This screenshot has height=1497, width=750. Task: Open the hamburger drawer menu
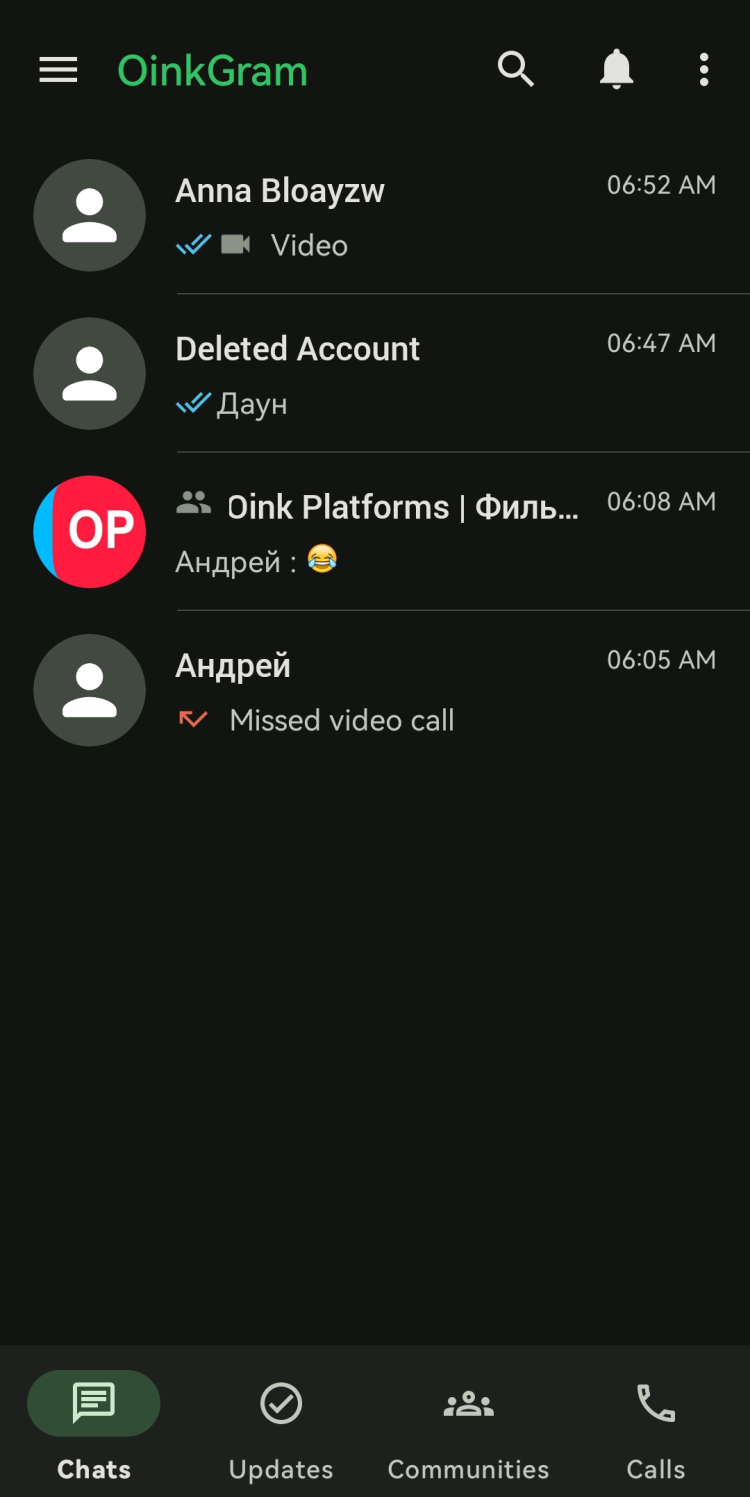(58, 70)
